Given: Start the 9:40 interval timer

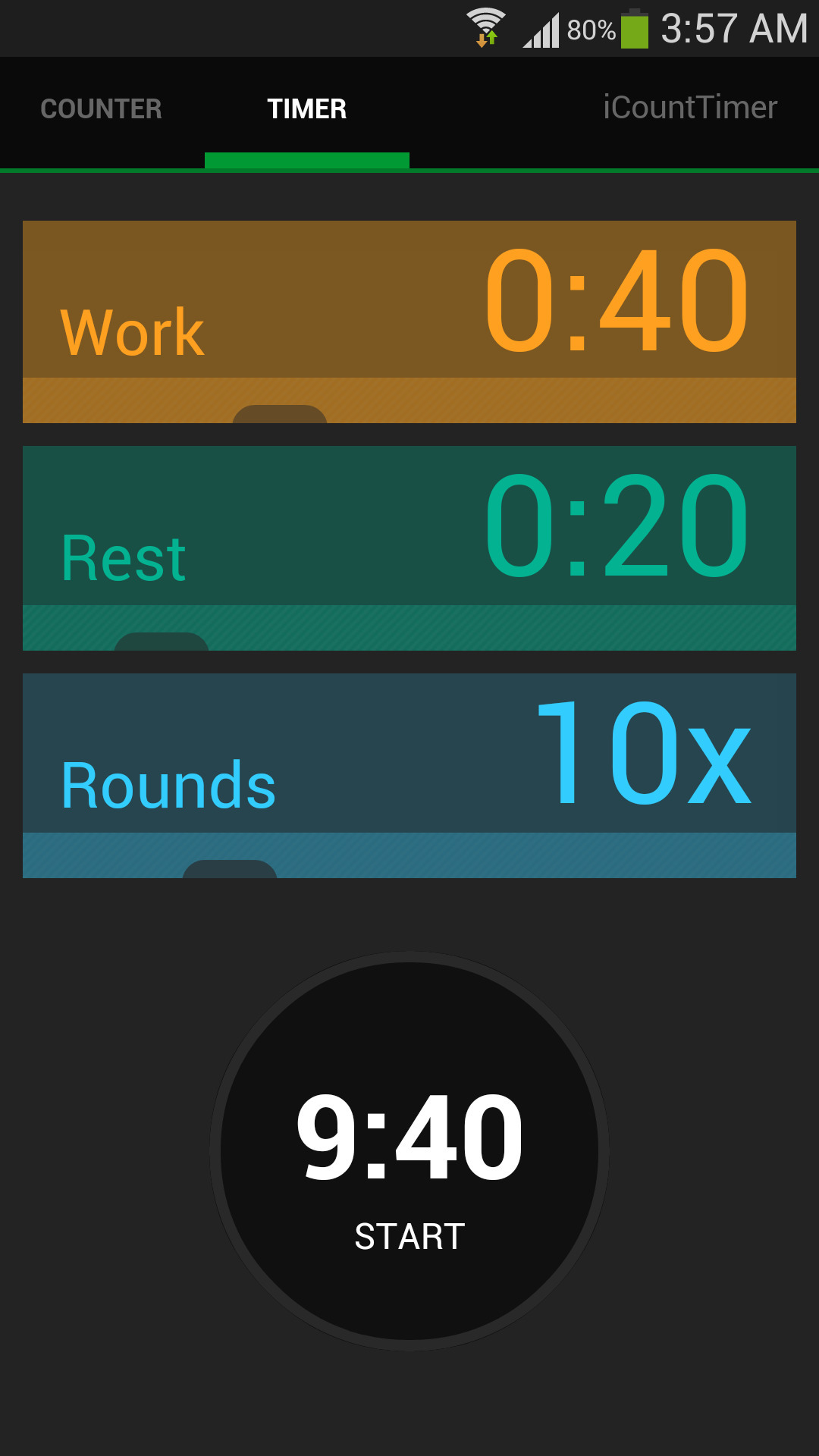Looking at the screenshot, I should click(x=409, y=1150).
